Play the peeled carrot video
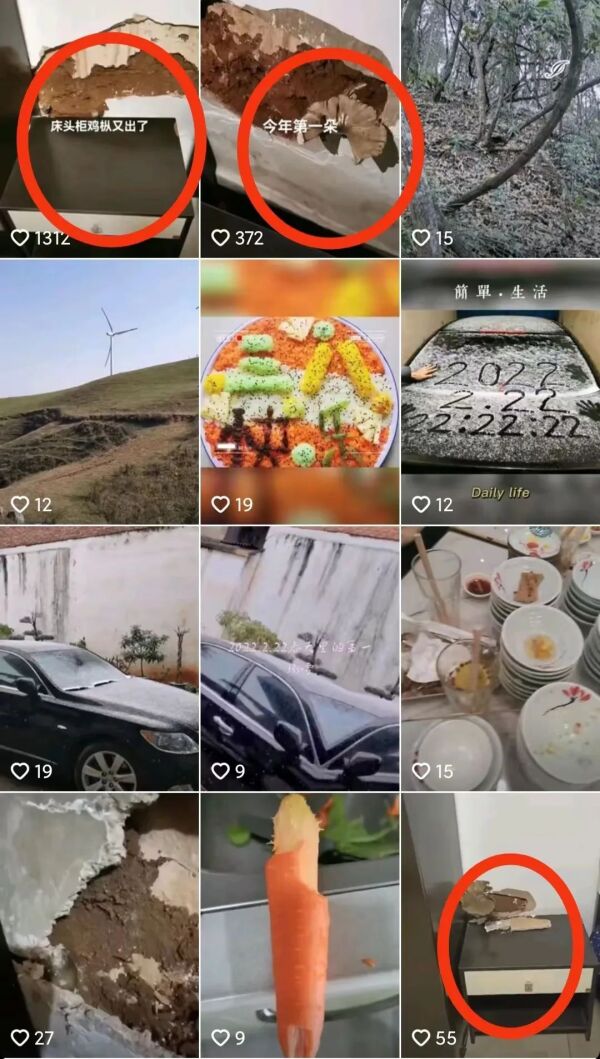Viewport: 600px width, 1059px height. click(299, 925)
